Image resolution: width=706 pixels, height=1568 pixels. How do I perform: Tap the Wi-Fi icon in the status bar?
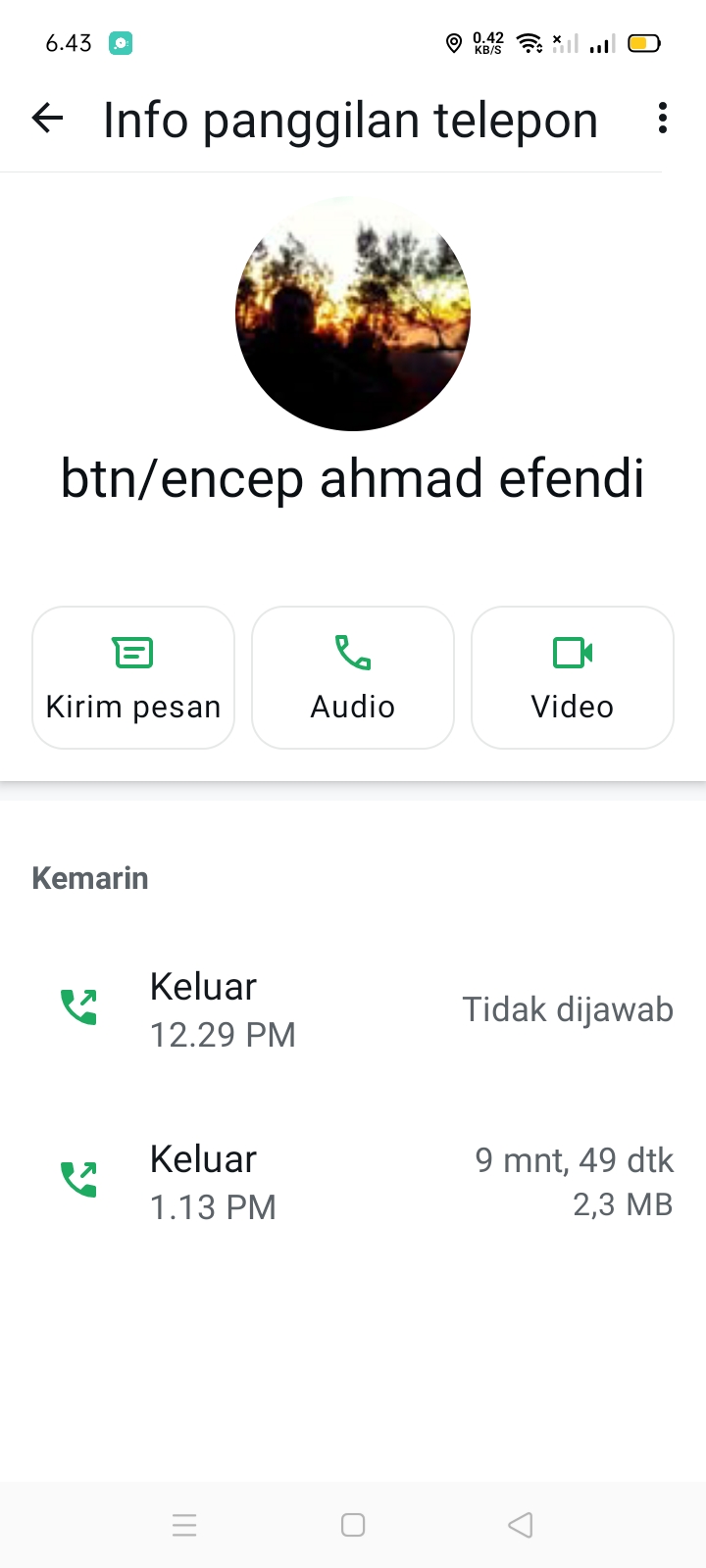(529, 43)
